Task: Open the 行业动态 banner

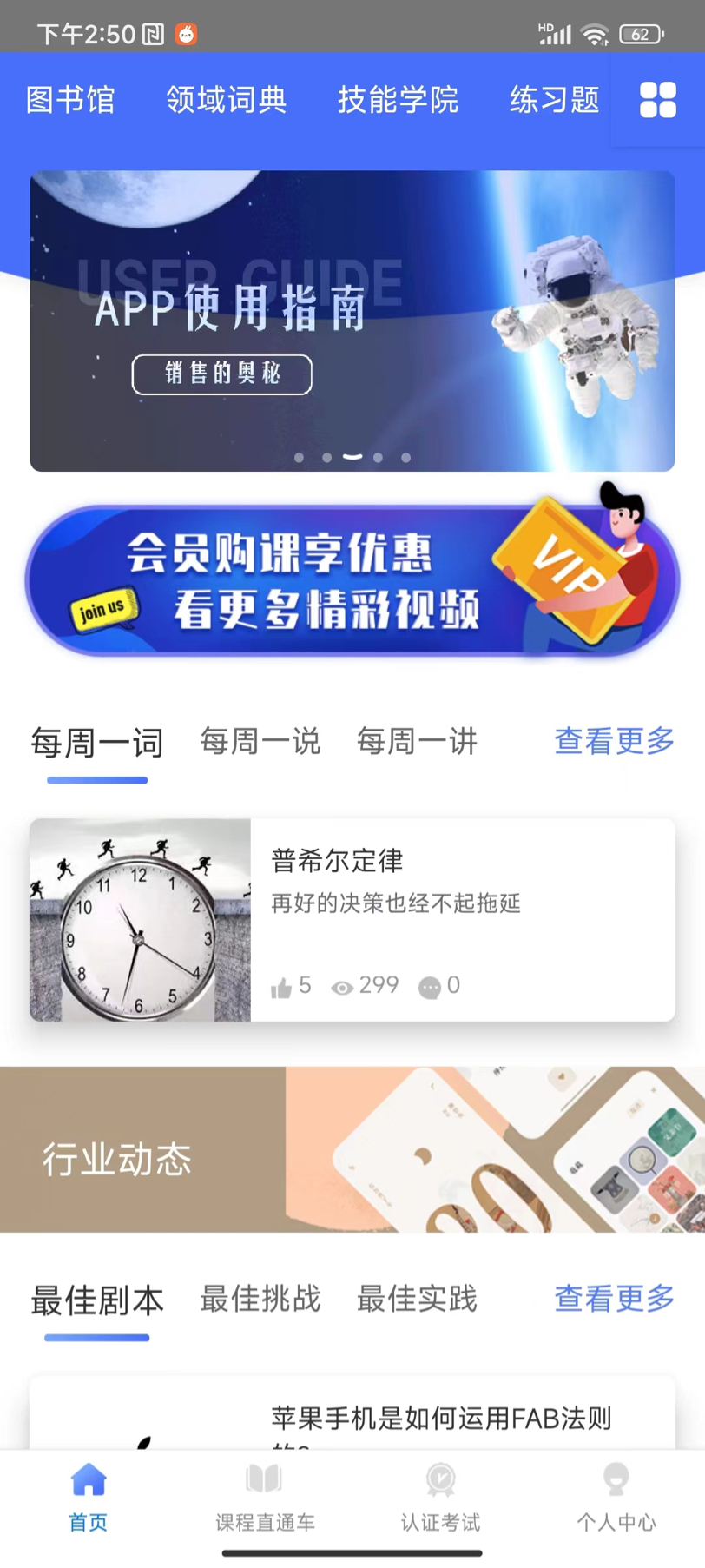Action: [352, 1148]
